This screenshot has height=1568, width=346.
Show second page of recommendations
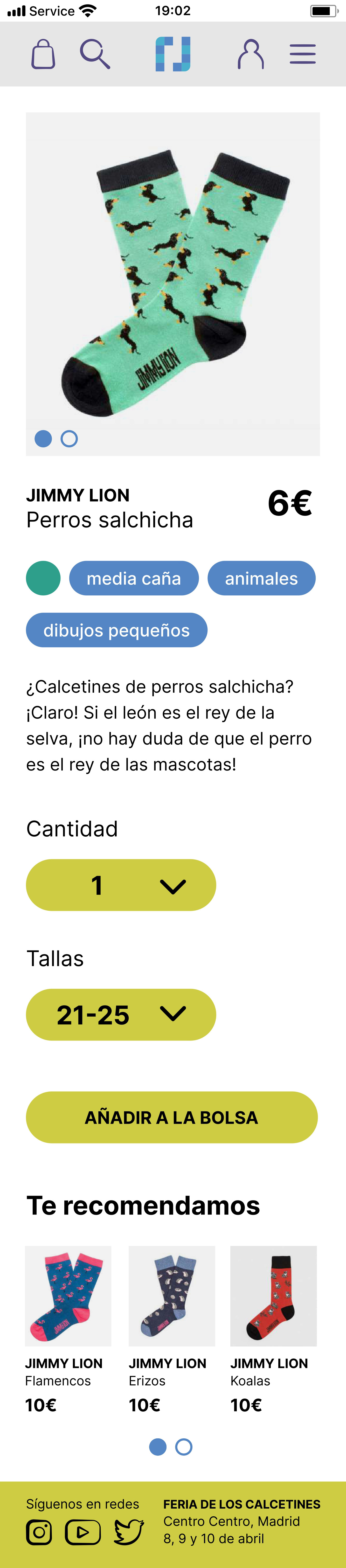pyautogui.click(x=184, y=1447)
